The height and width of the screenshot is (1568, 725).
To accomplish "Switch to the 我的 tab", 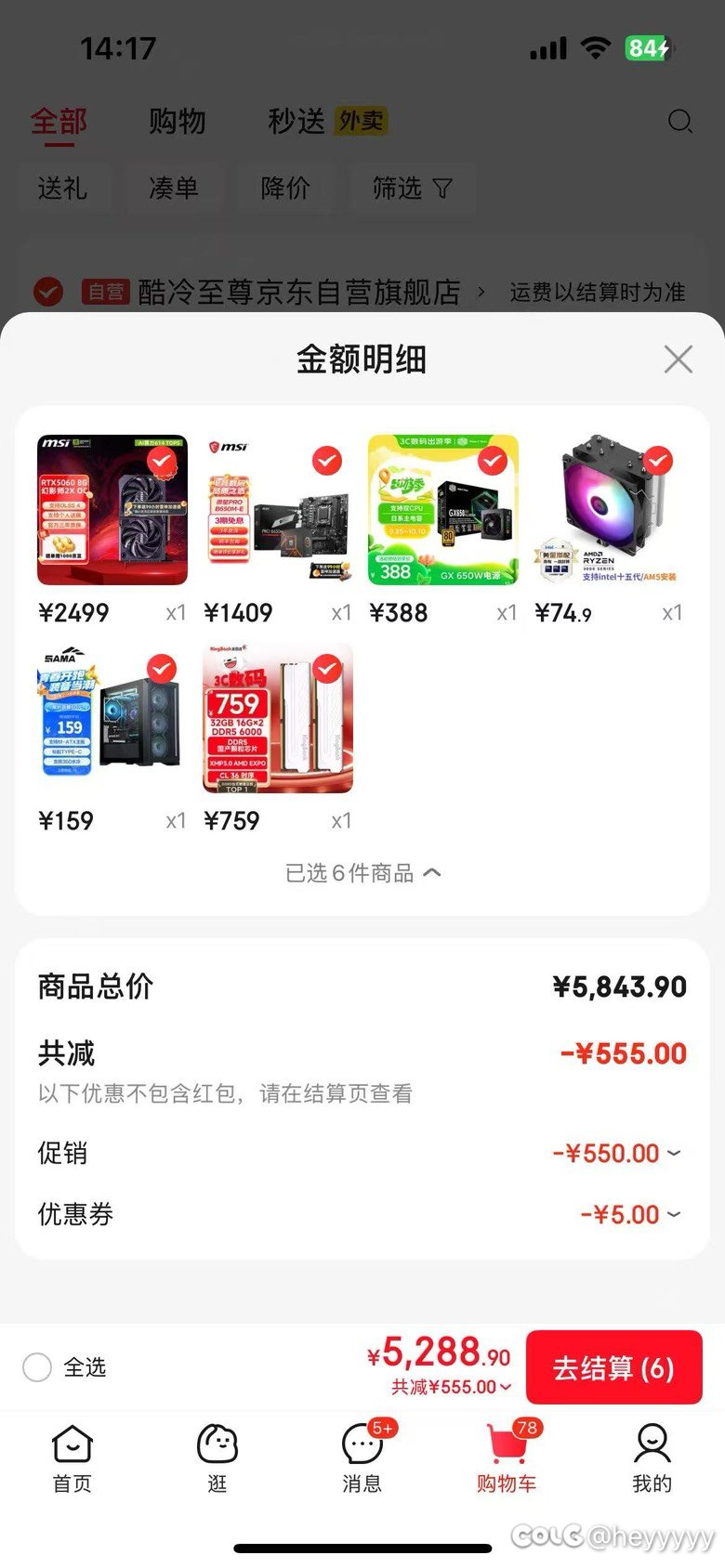I will (652, 1458).
